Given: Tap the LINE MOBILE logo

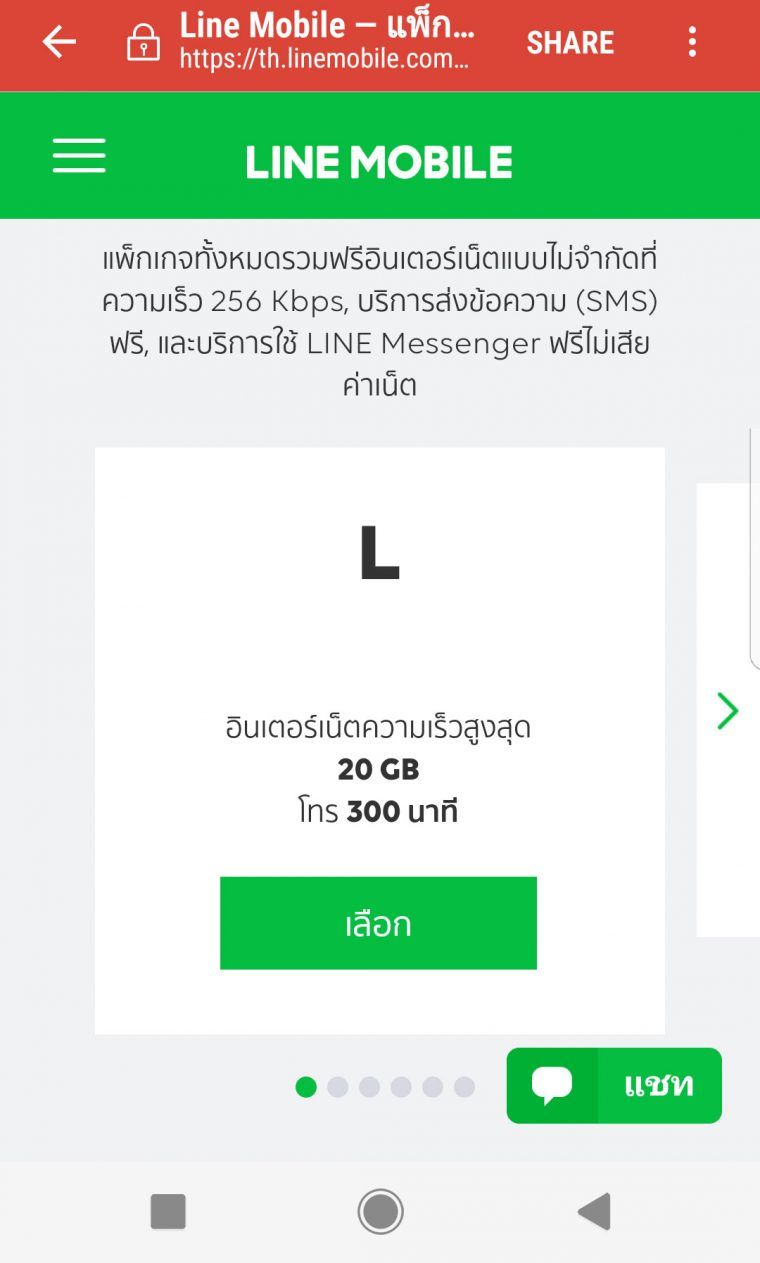Looking at the screenshot, I should tap(379, 160).
